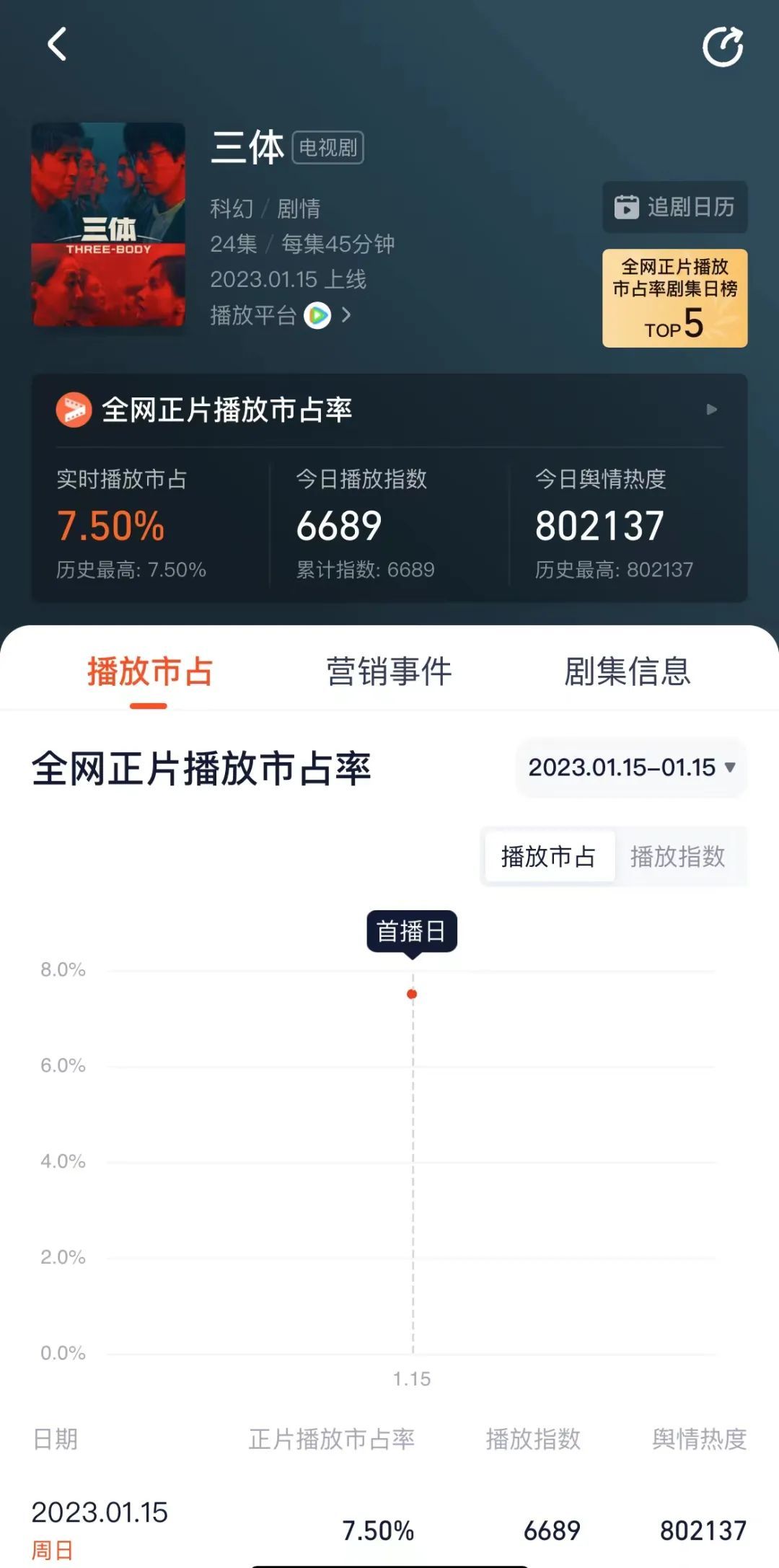The image size is (779, 1568).
Task: Select the 播放市占 top tab
Action: click(149, 671)
